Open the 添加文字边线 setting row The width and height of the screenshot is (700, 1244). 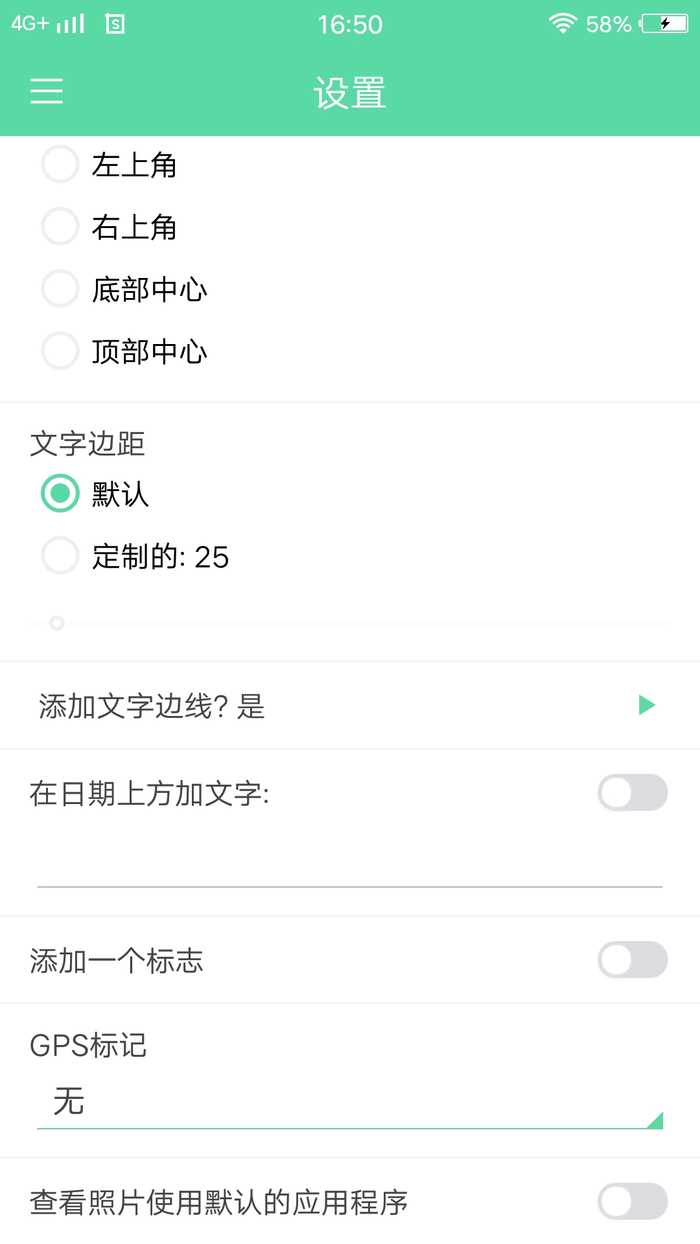[350, 706]
